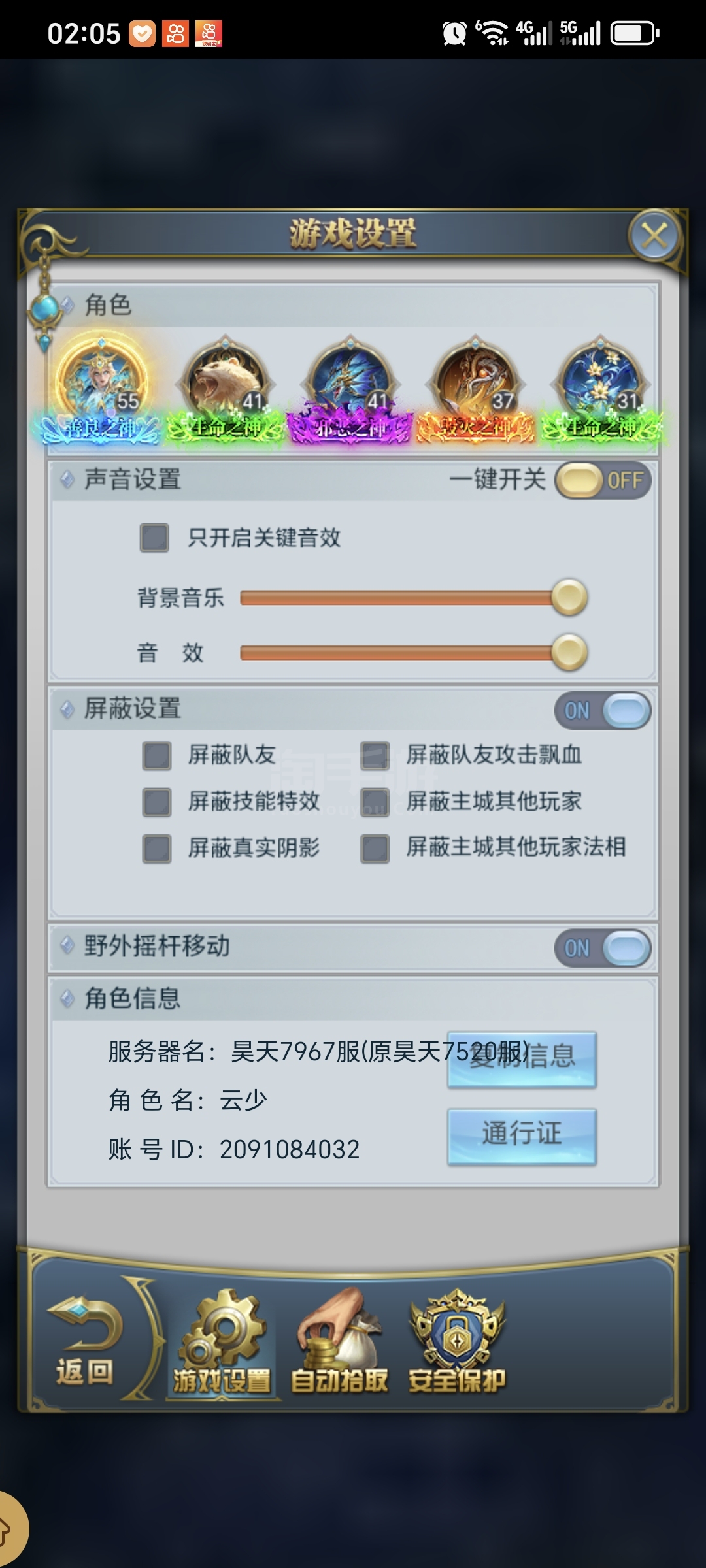This screenshot has height=1568, width=706.
Task: Disable the 野外摇杆移动 switch
Action: pyautogui.click(x=603, y=948)
